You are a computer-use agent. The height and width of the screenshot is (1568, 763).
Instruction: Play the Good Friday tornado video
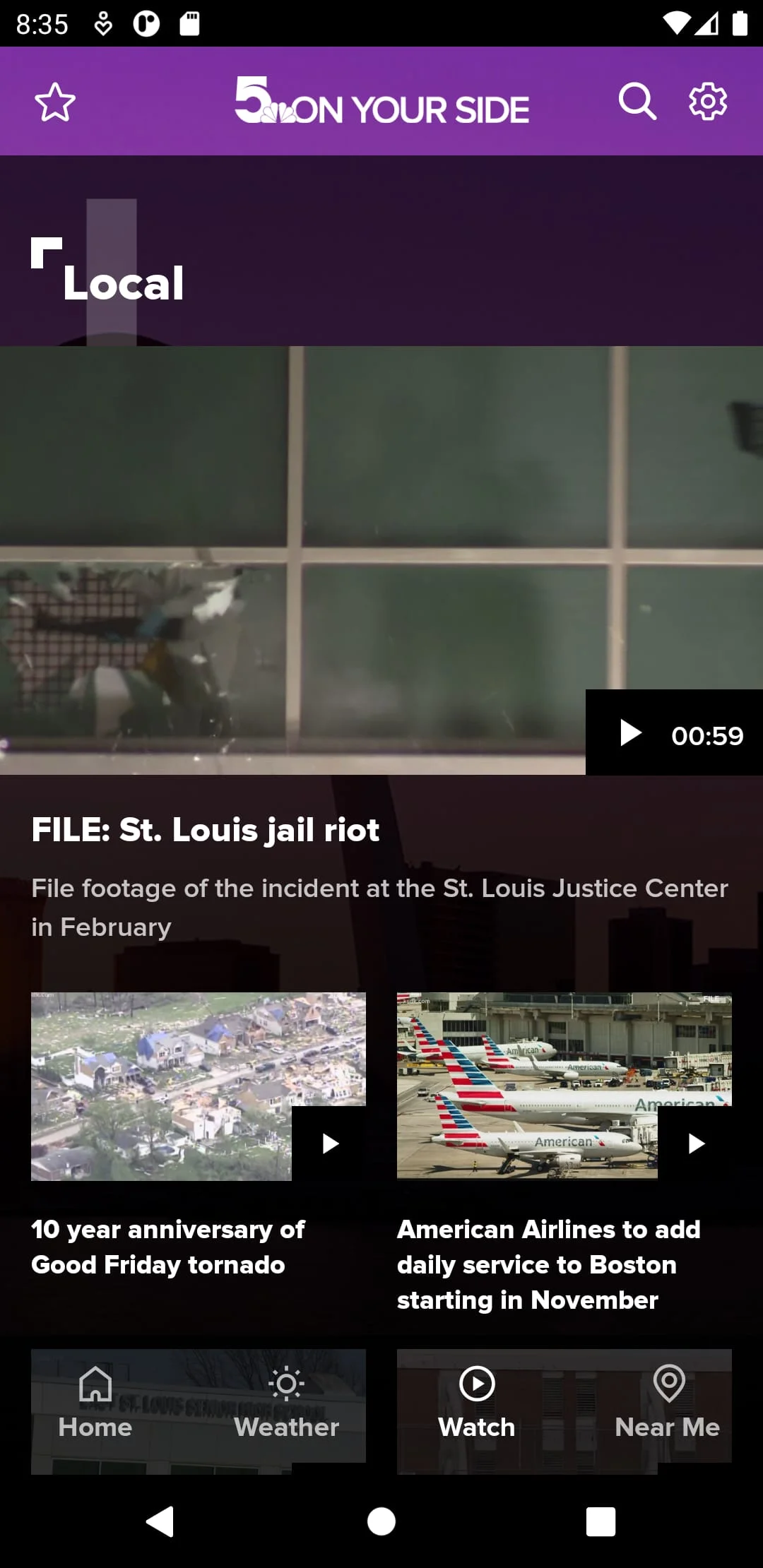point(329,1144)
